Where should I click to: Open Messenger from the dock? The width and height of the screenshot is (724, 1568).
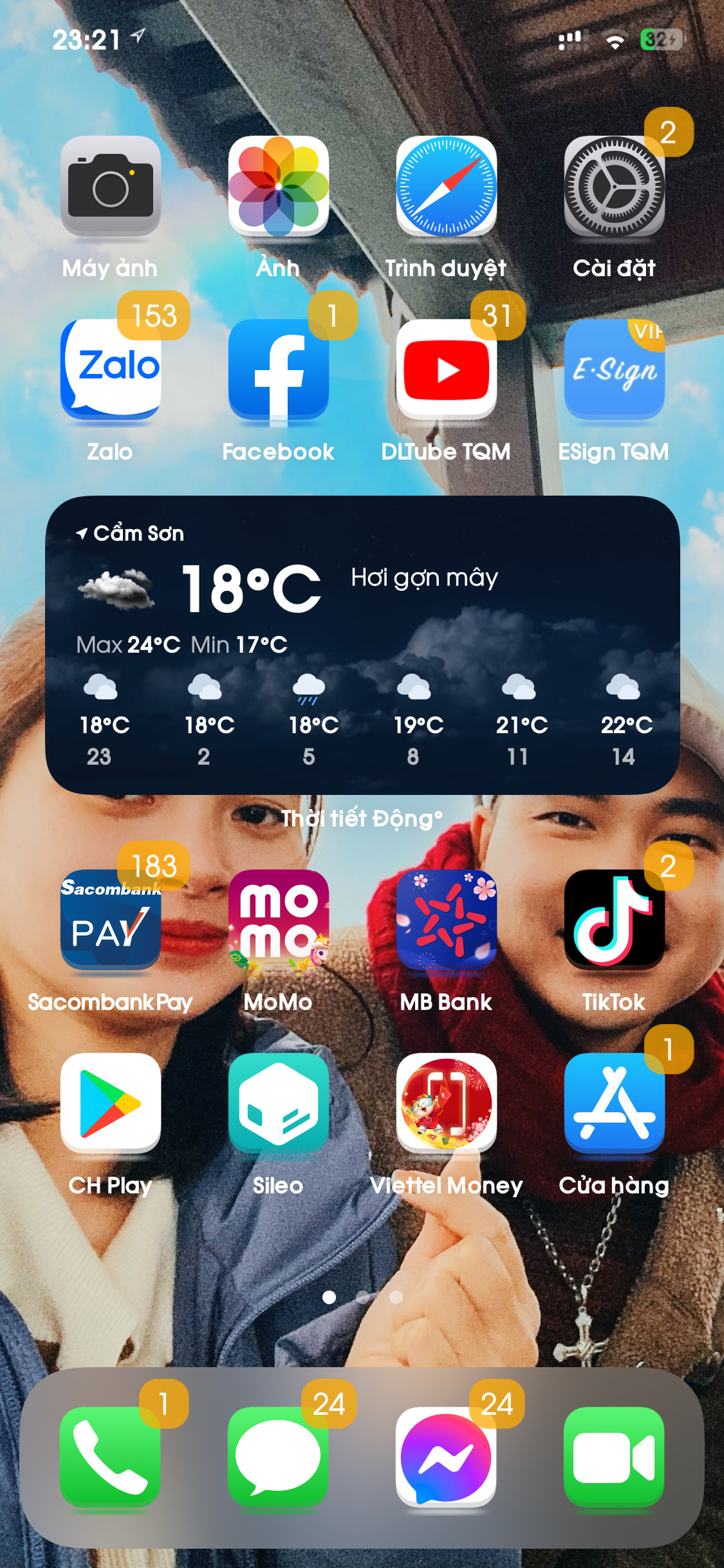(447, 1457)
